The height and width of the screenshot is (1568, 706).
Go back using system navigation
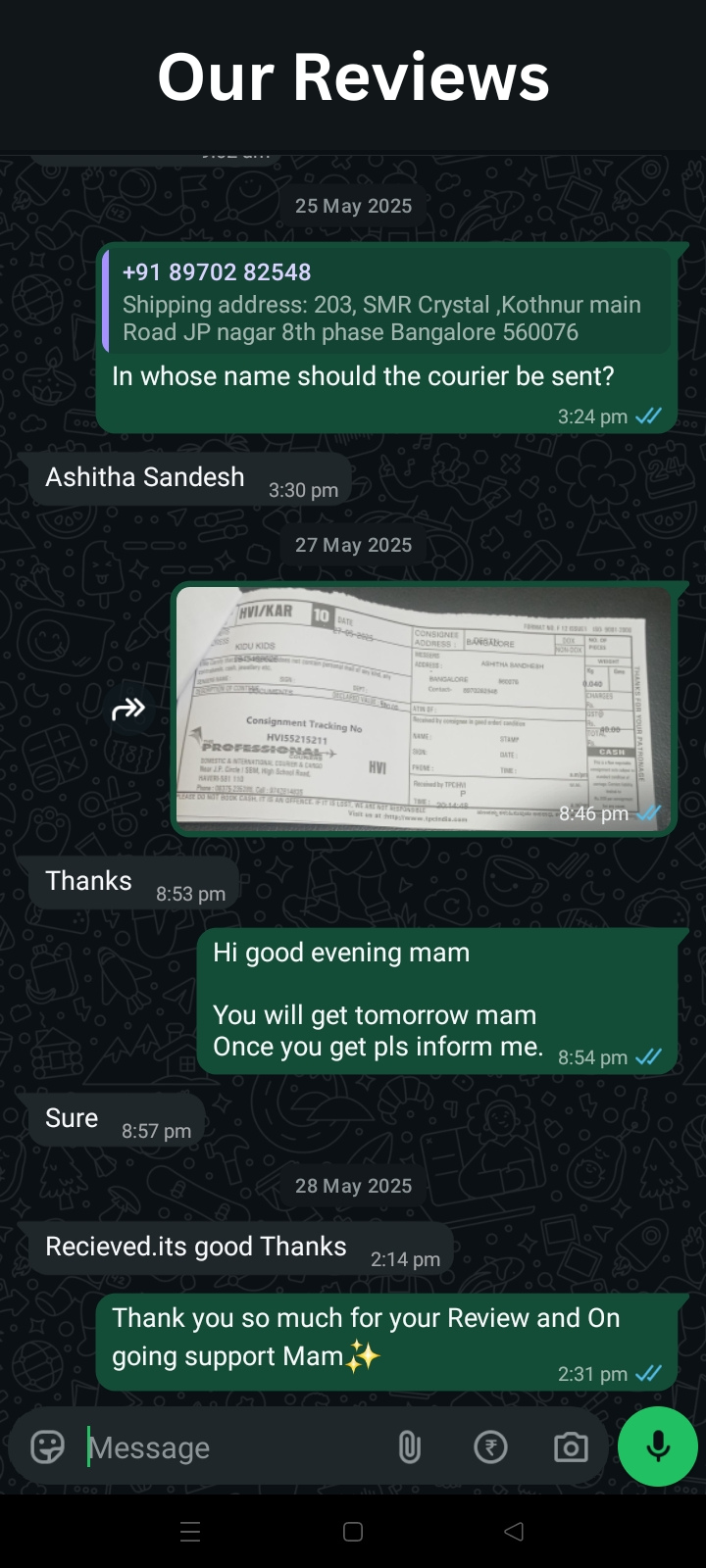(x=514, y=1532)
